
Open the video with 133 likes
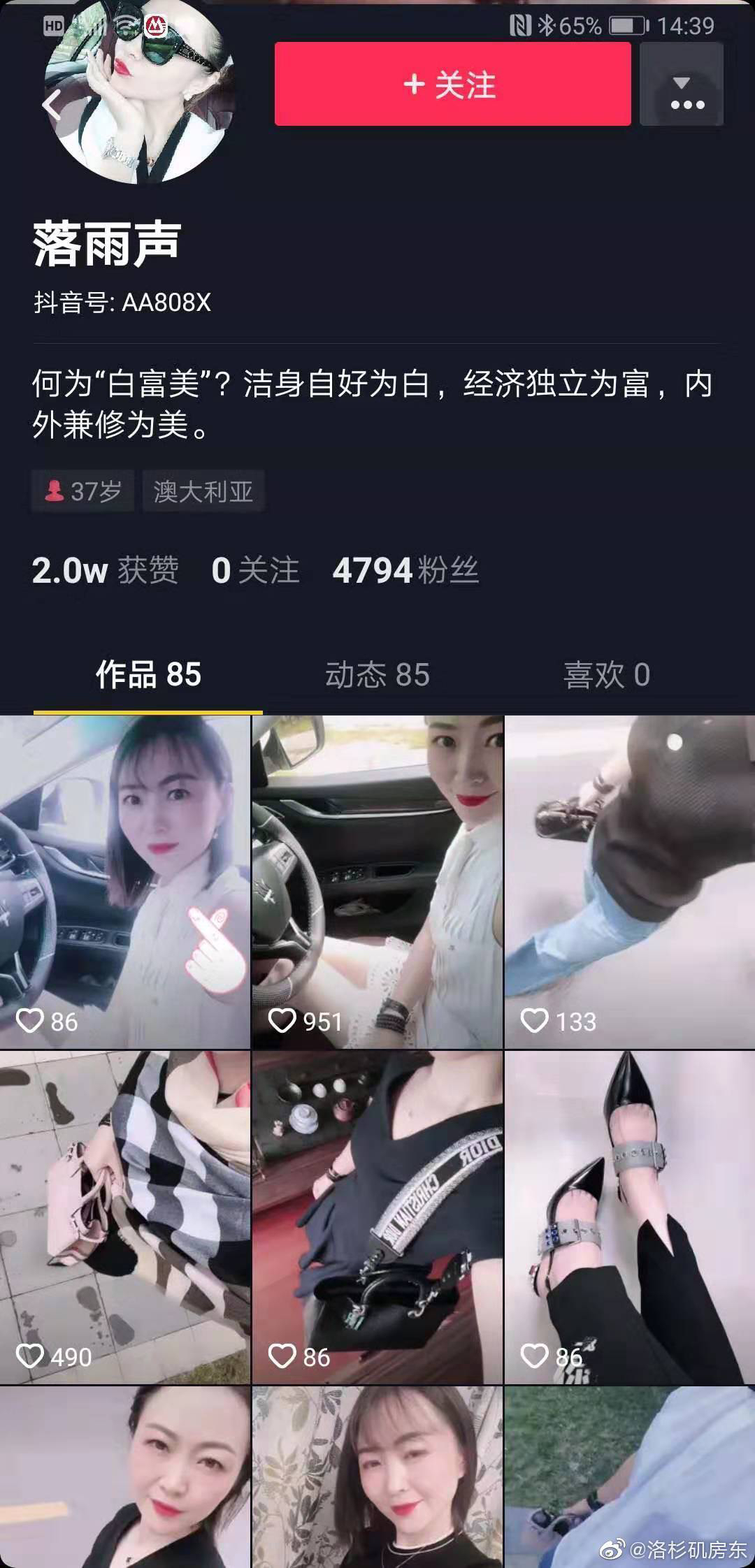click(x=629, y=880)
